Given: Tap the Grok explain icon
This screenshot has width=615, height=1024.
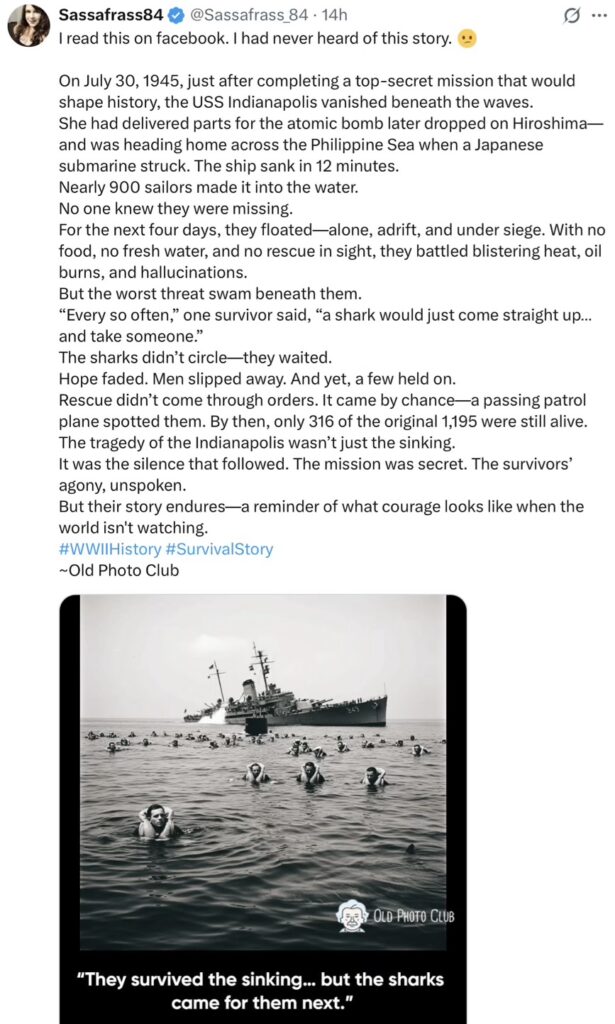Looking at the screenshot, I should (x=572, y=16).
